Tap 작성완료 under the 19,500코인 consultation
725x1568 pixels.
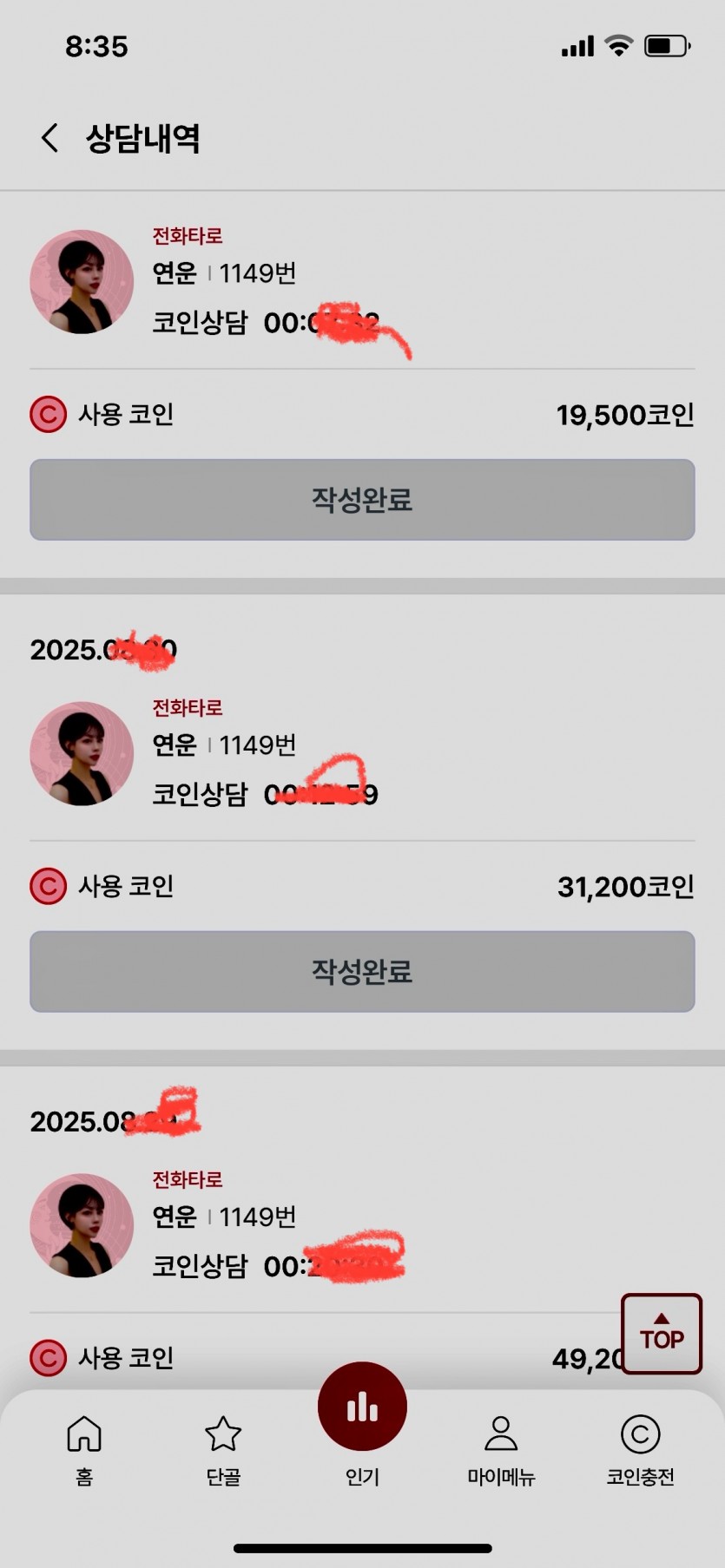coord(362,500)
